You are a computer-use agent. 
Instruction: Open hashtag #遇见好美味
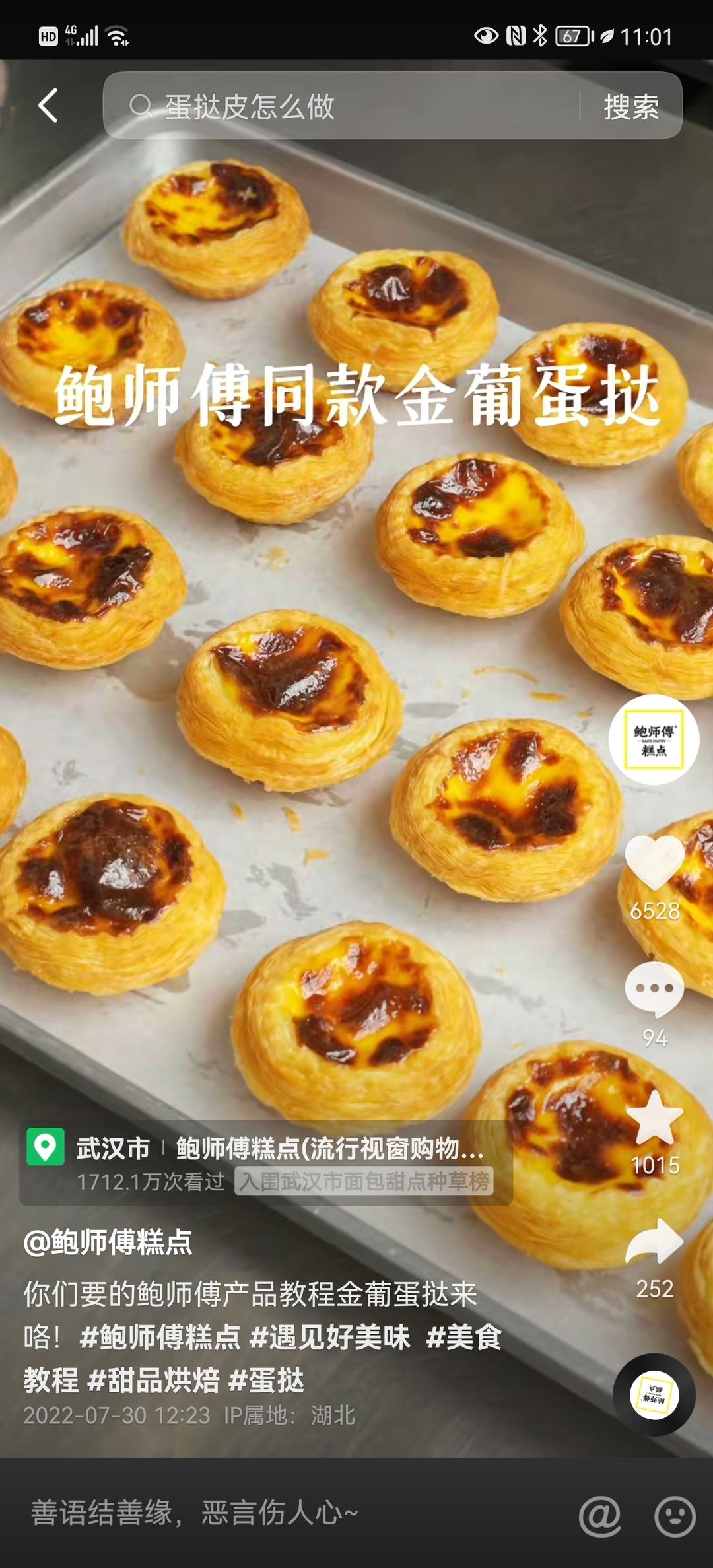(329, 1338)
